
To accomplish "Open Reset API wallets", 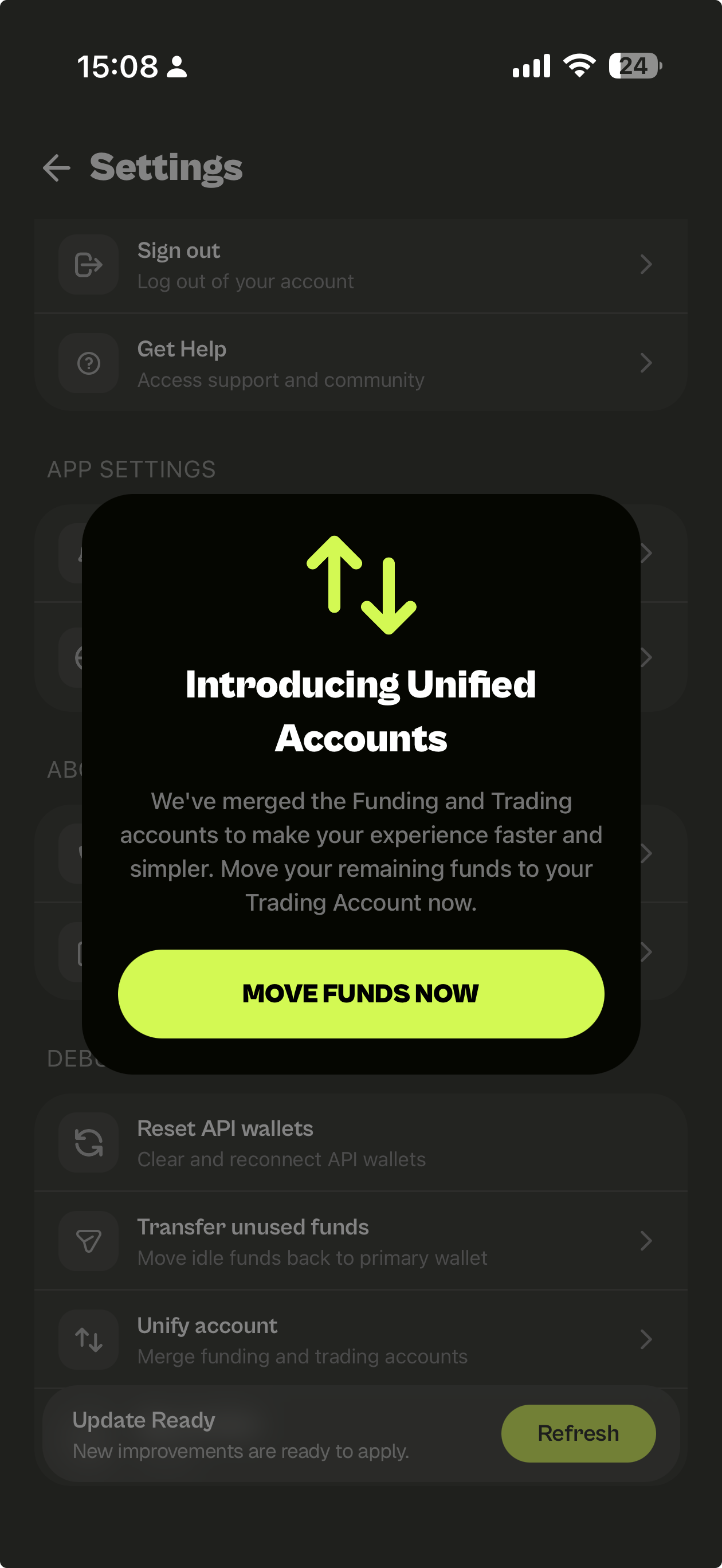I will tap(360, 1143).
